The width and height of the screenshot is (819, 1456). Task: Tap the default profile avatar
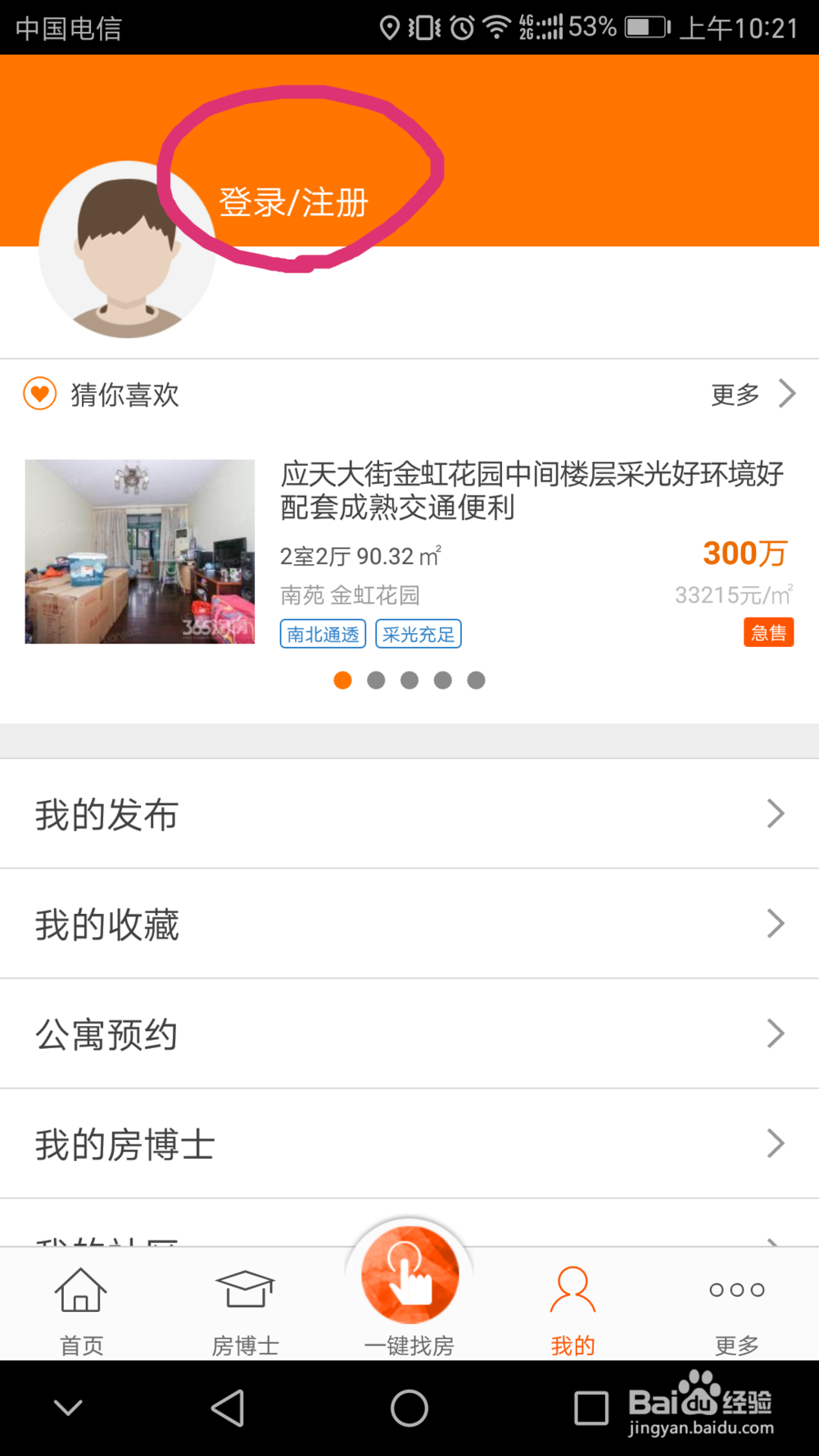pyautogui.click(x=127, y=250)
